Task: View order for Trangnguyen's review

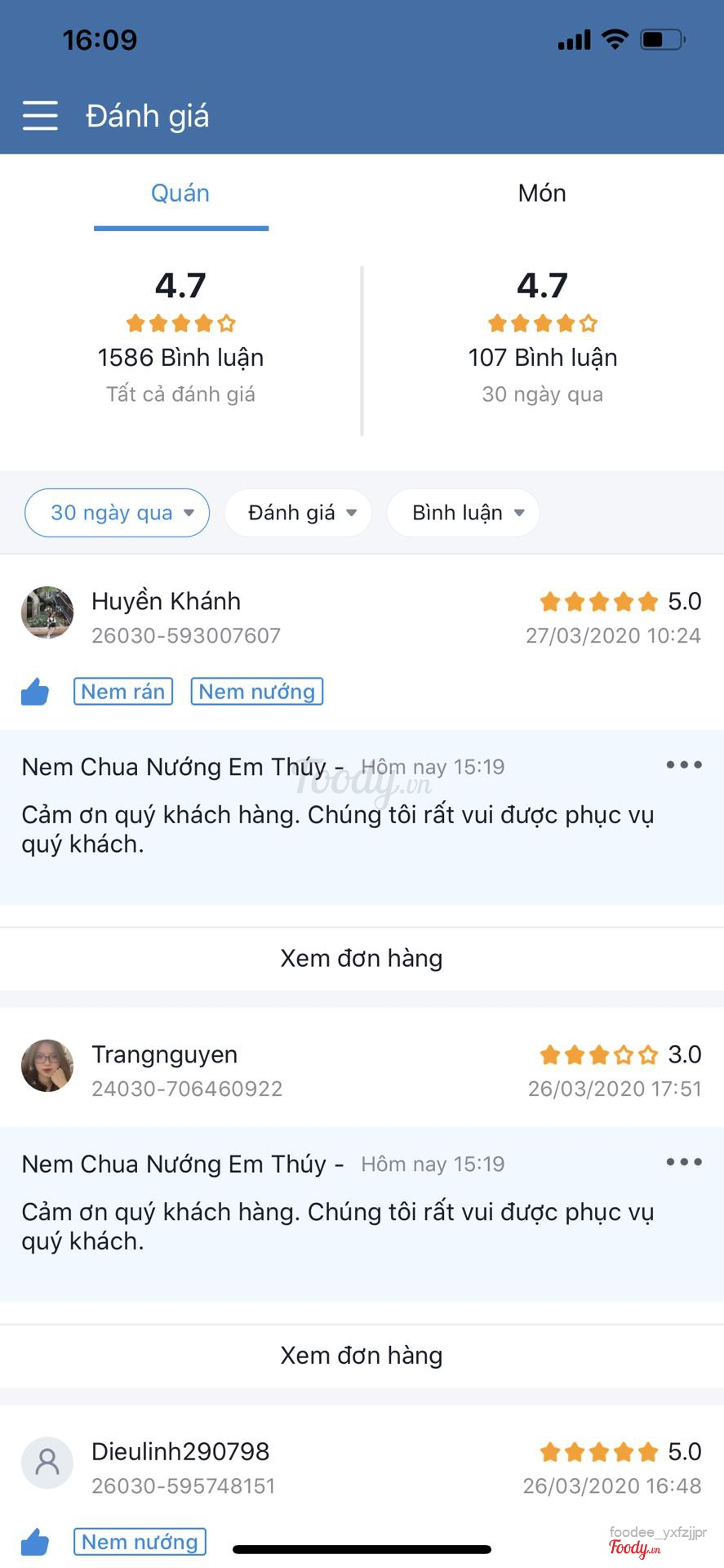Action: click(362, 1355)
